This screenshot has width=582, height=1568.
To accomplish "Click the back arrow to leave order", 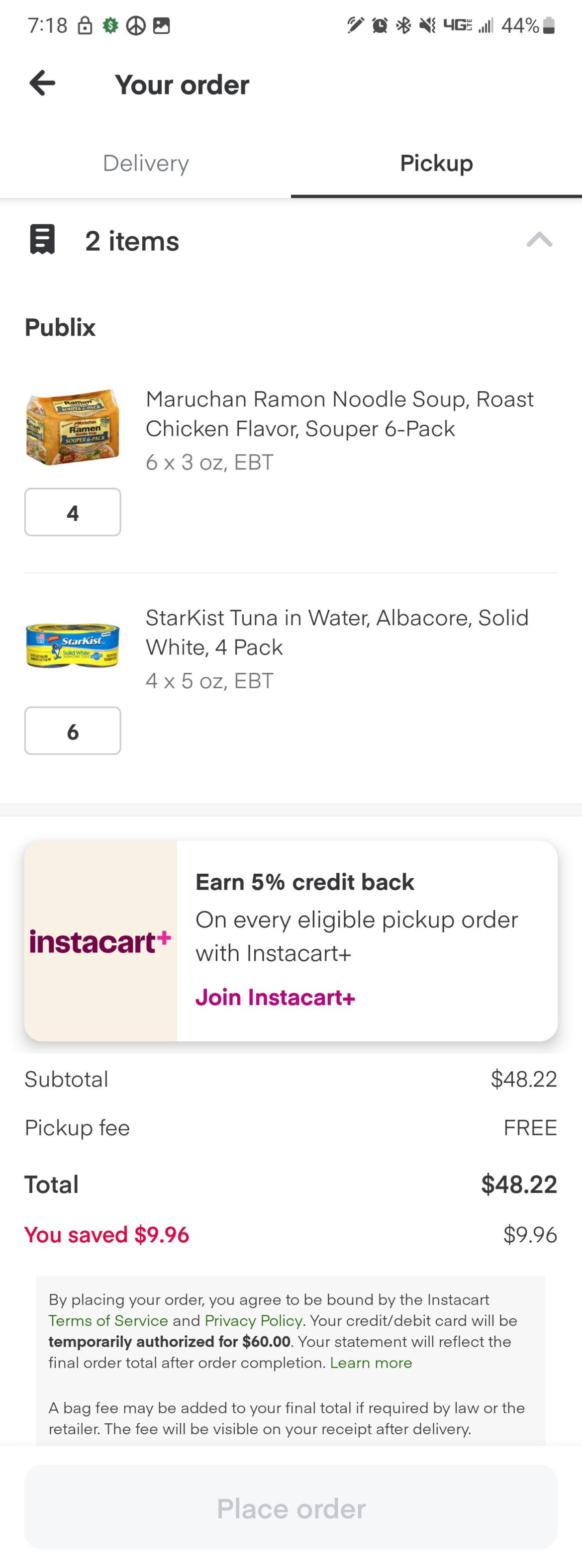I will [x=41, y=84].
